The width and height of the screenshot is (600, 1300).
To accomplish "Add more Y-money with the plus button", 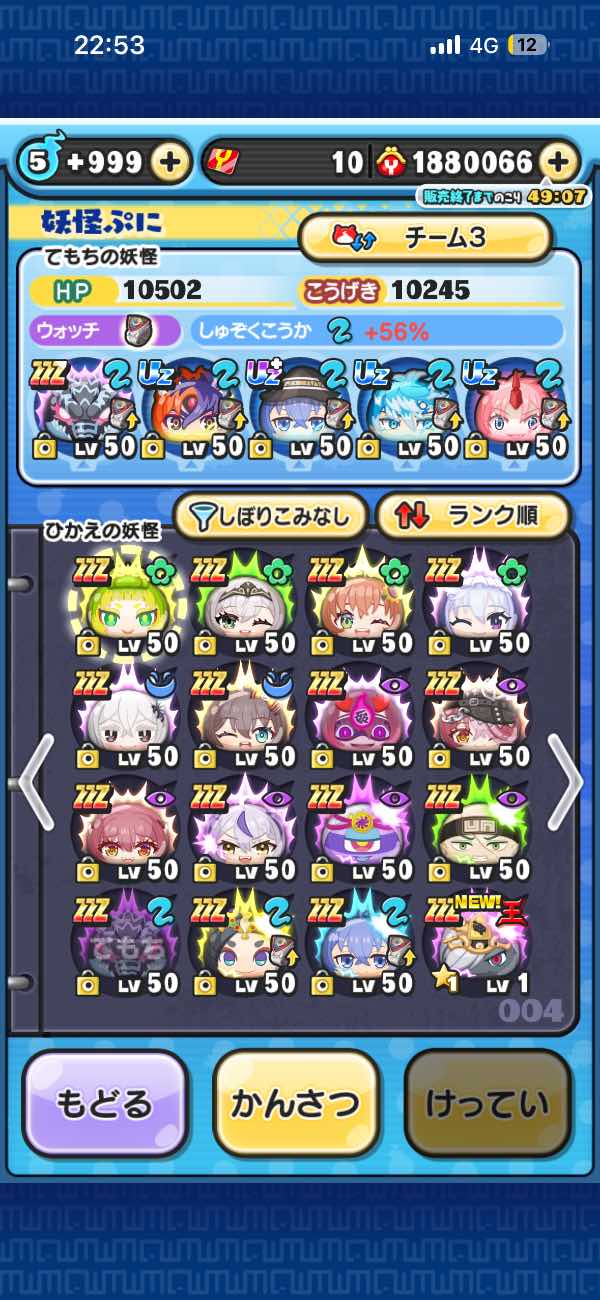I will pyautogui.click(x=559, y=162).
